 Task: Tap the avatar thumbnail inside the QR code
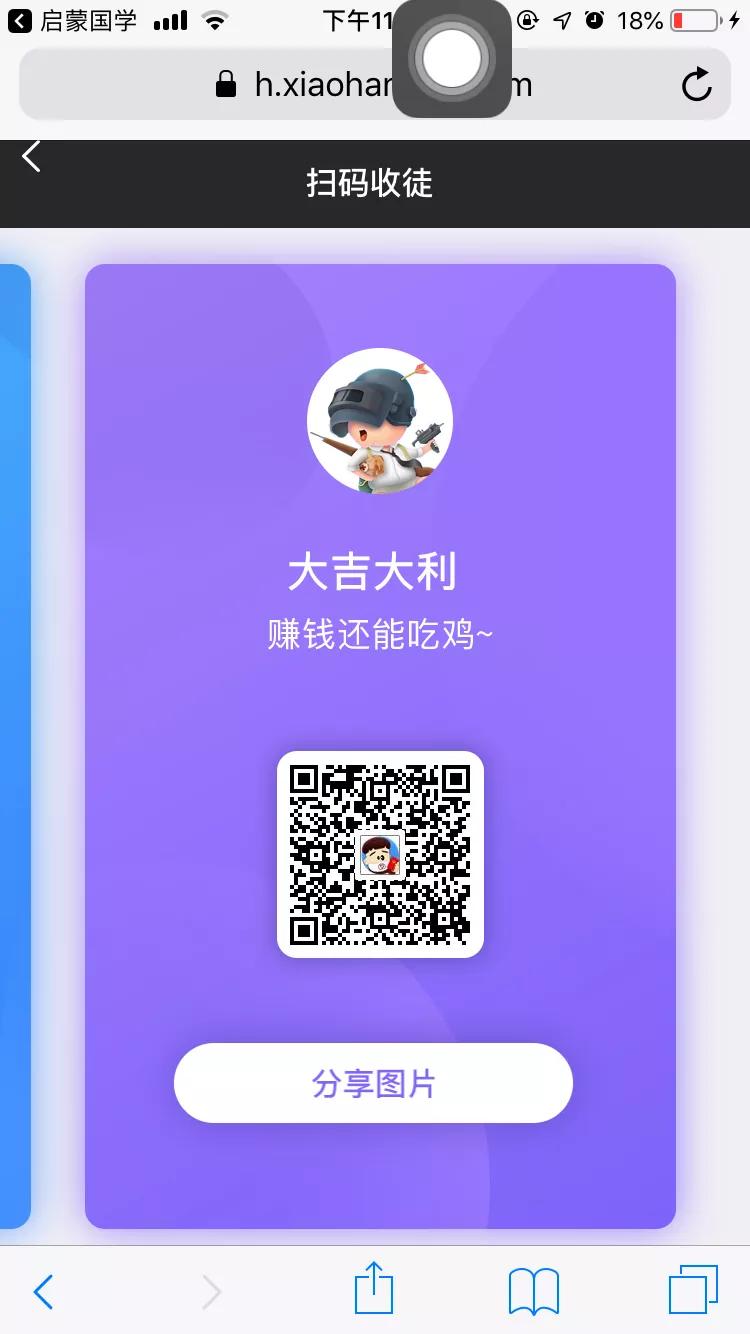click(380, 856)
